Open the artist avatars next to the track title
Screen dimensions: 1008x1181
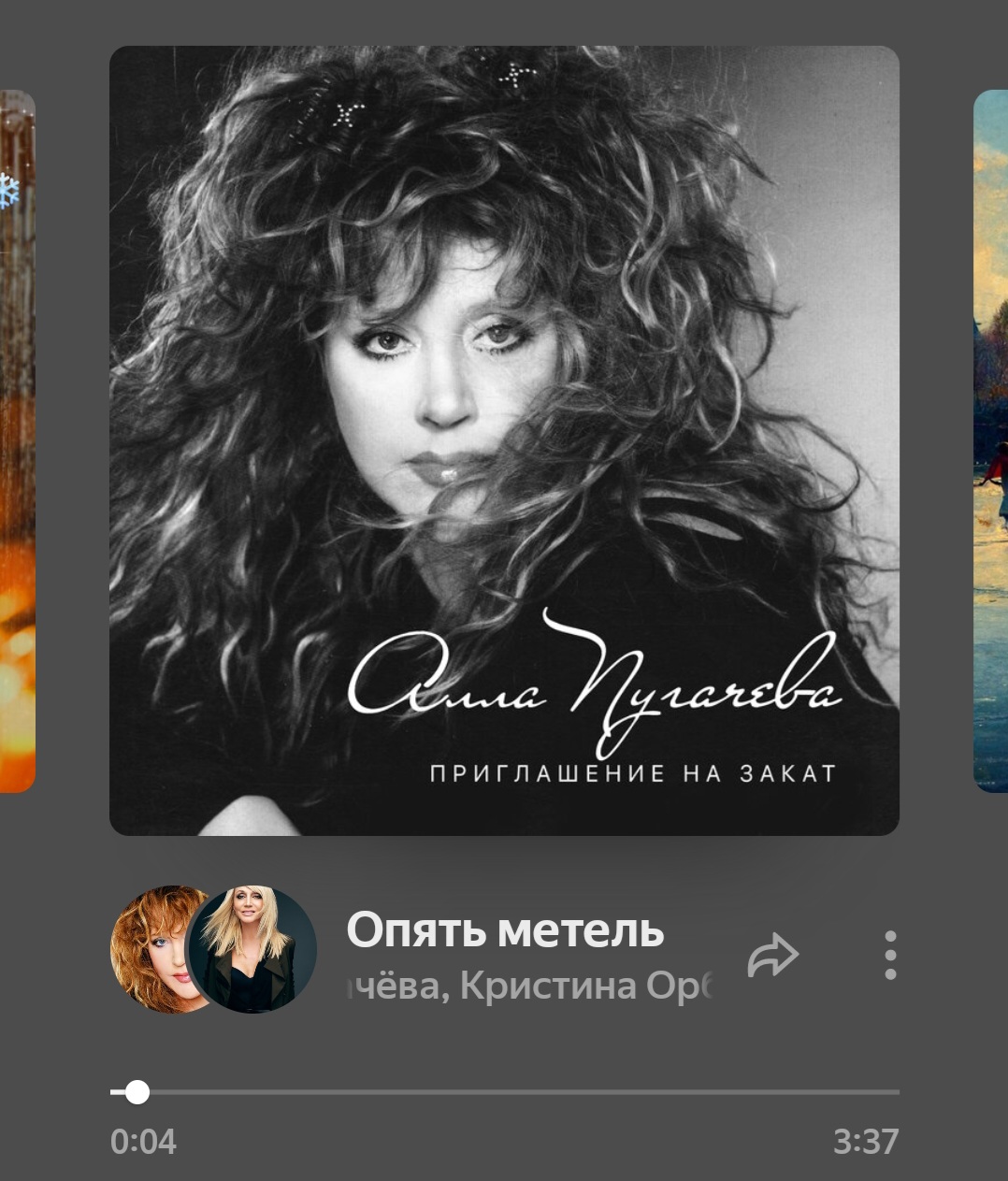pos(213,950)
